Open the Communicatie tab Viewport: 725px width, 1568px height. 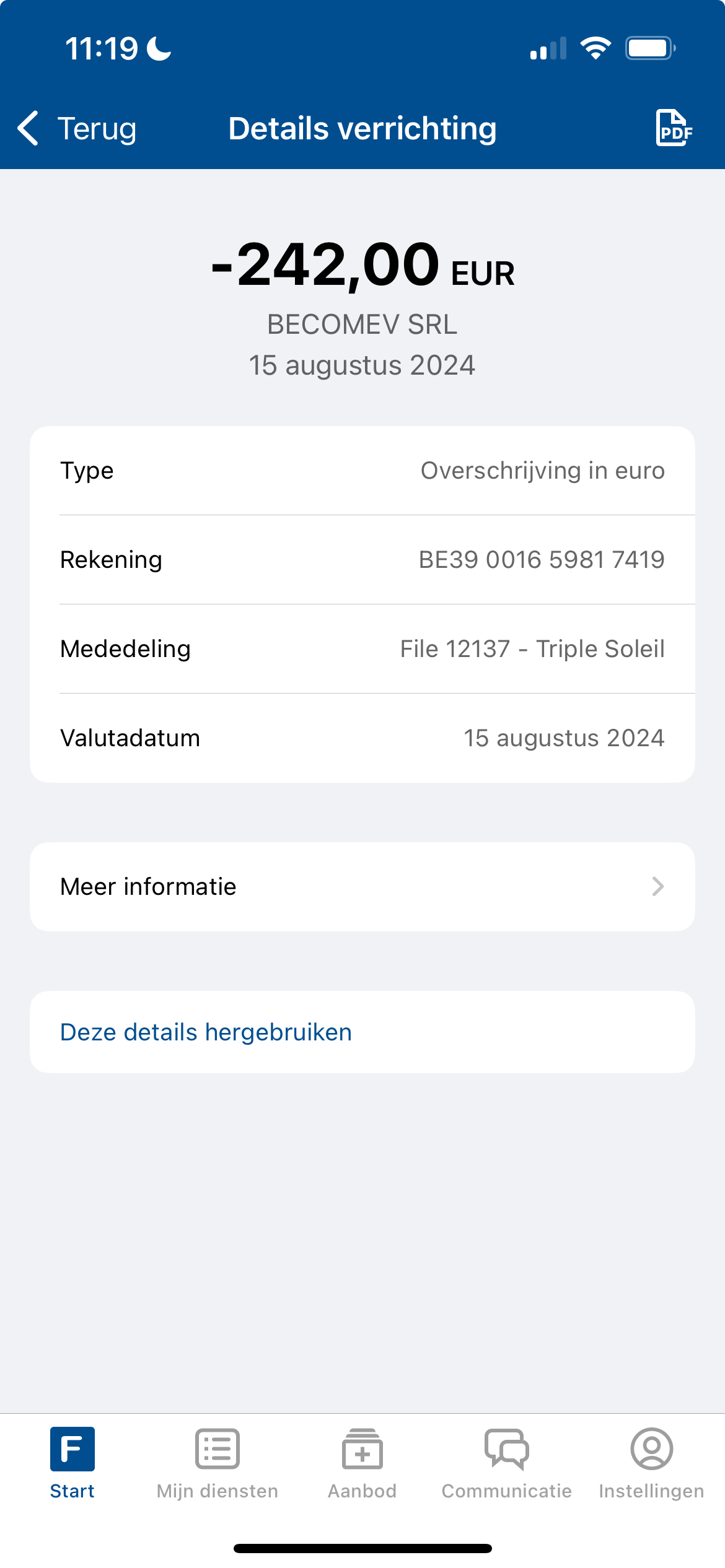[x=507, y=1463]
